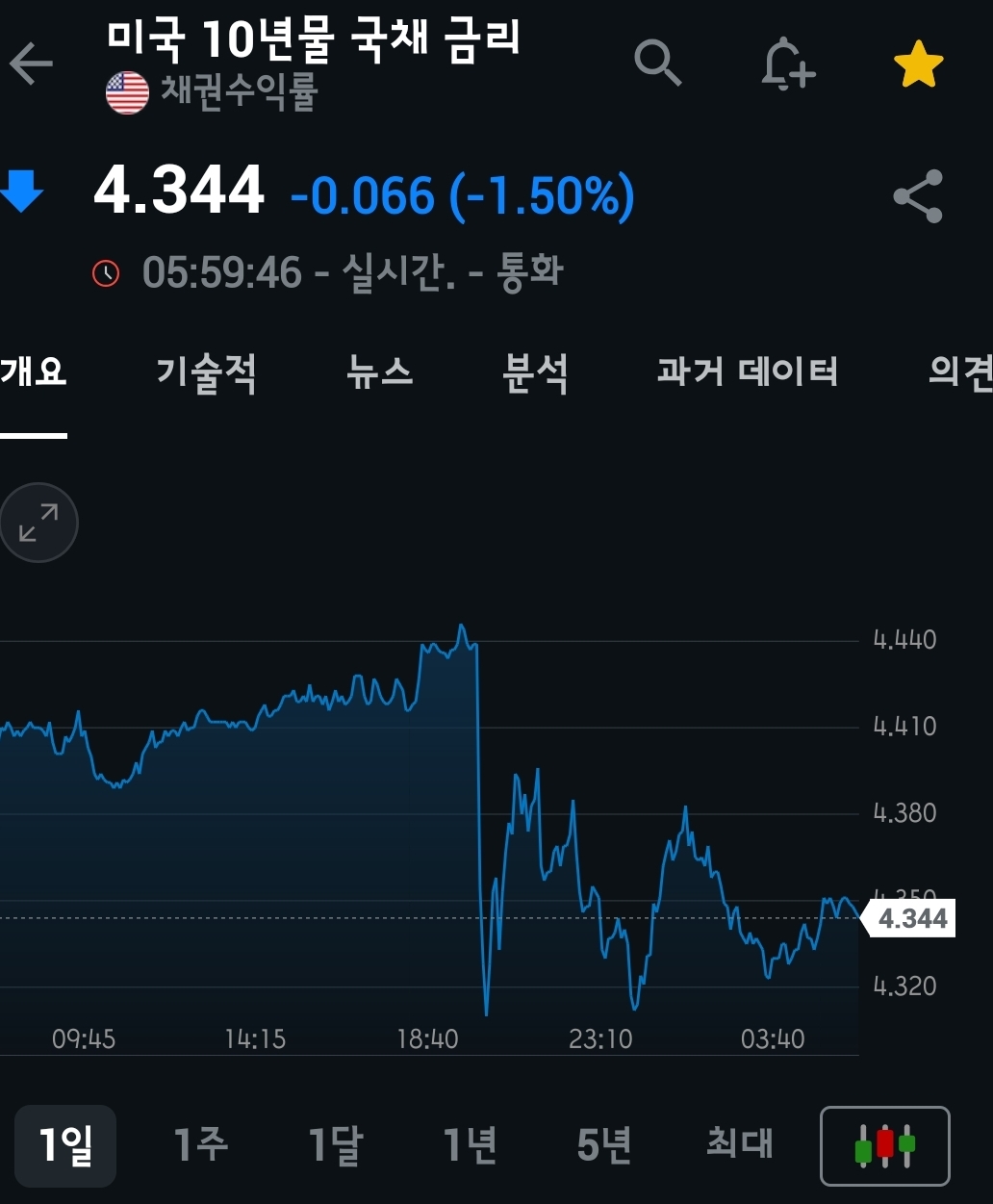Open the 의견 tab

point(959,372)
